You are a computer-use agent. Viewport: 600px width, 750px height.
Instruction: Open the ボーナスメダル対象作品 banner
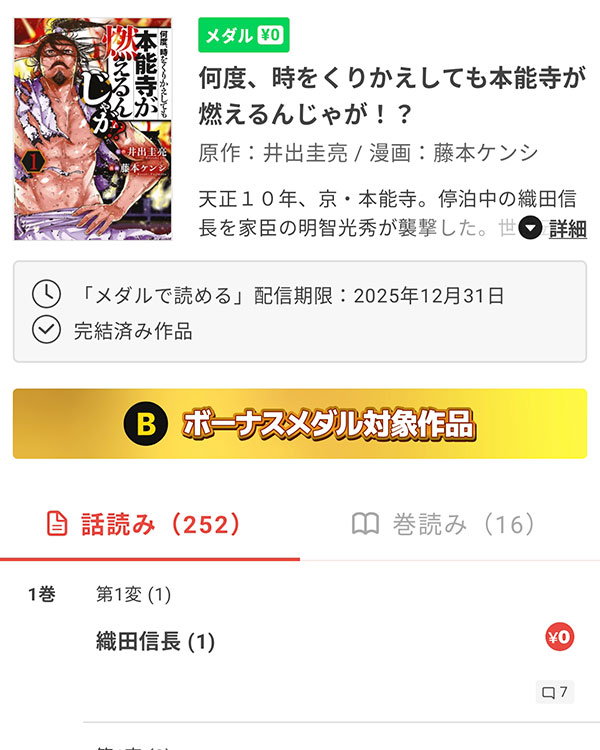coord(300,424)
